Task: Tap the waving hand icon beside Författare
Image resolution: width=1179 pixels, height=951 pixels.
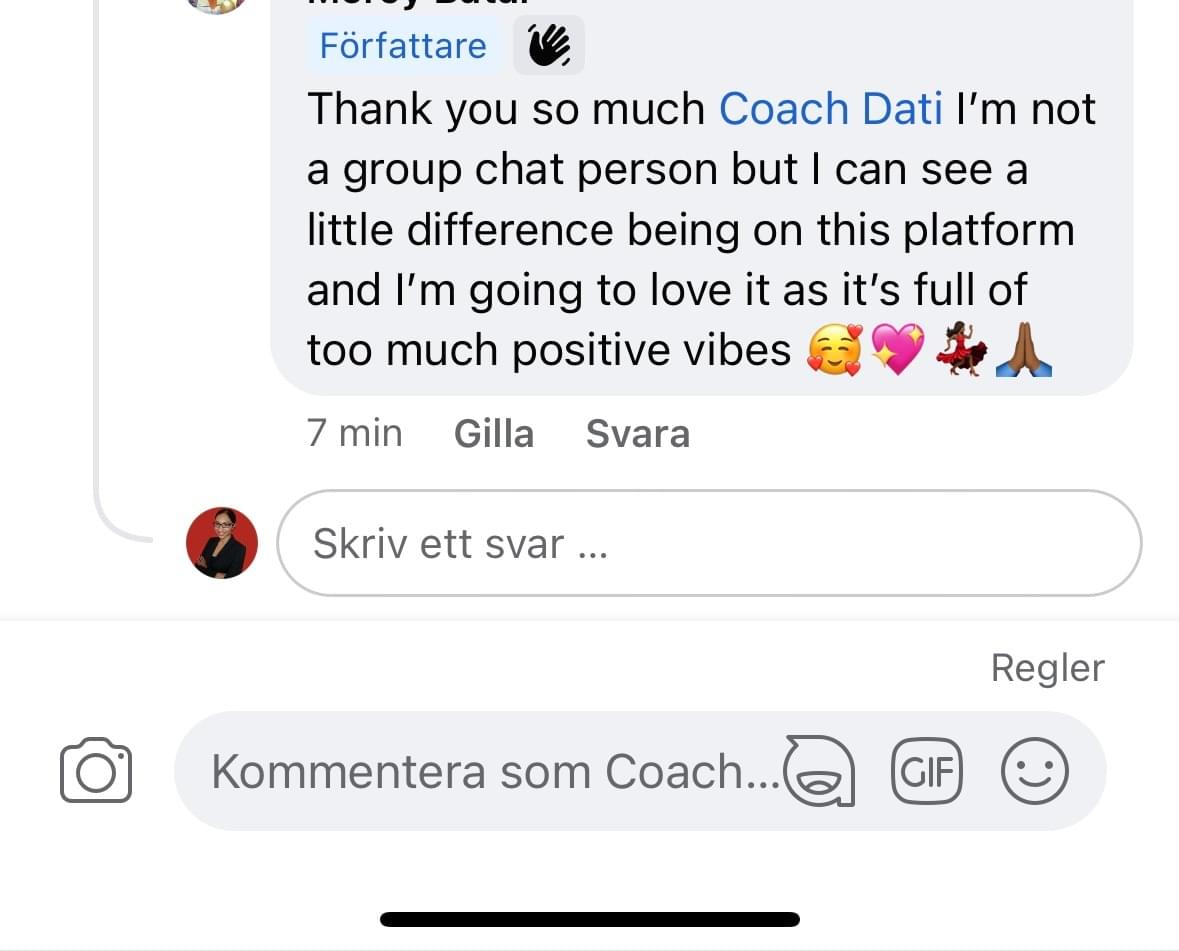Action: [x=549, y=45]
